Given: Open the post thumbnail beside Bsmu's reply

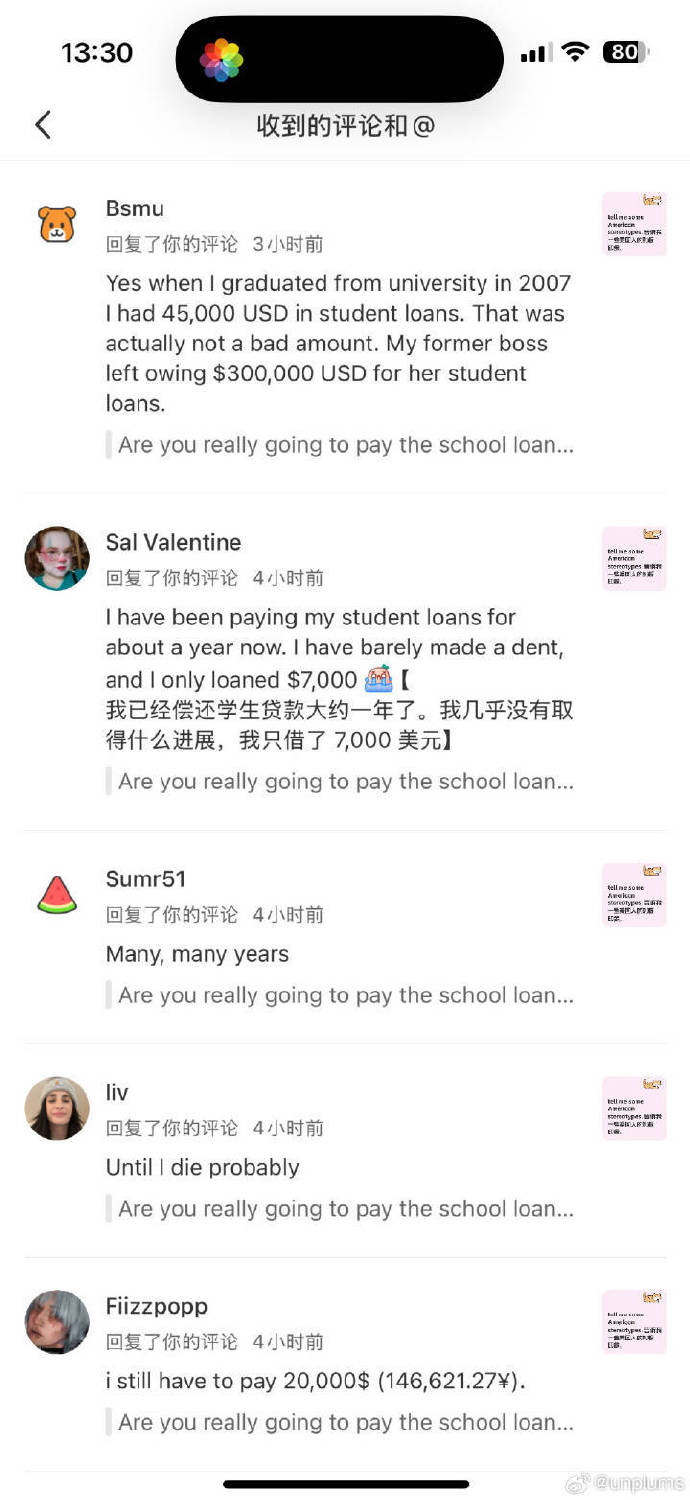Looking at the screenshot, I should [634, 224].
